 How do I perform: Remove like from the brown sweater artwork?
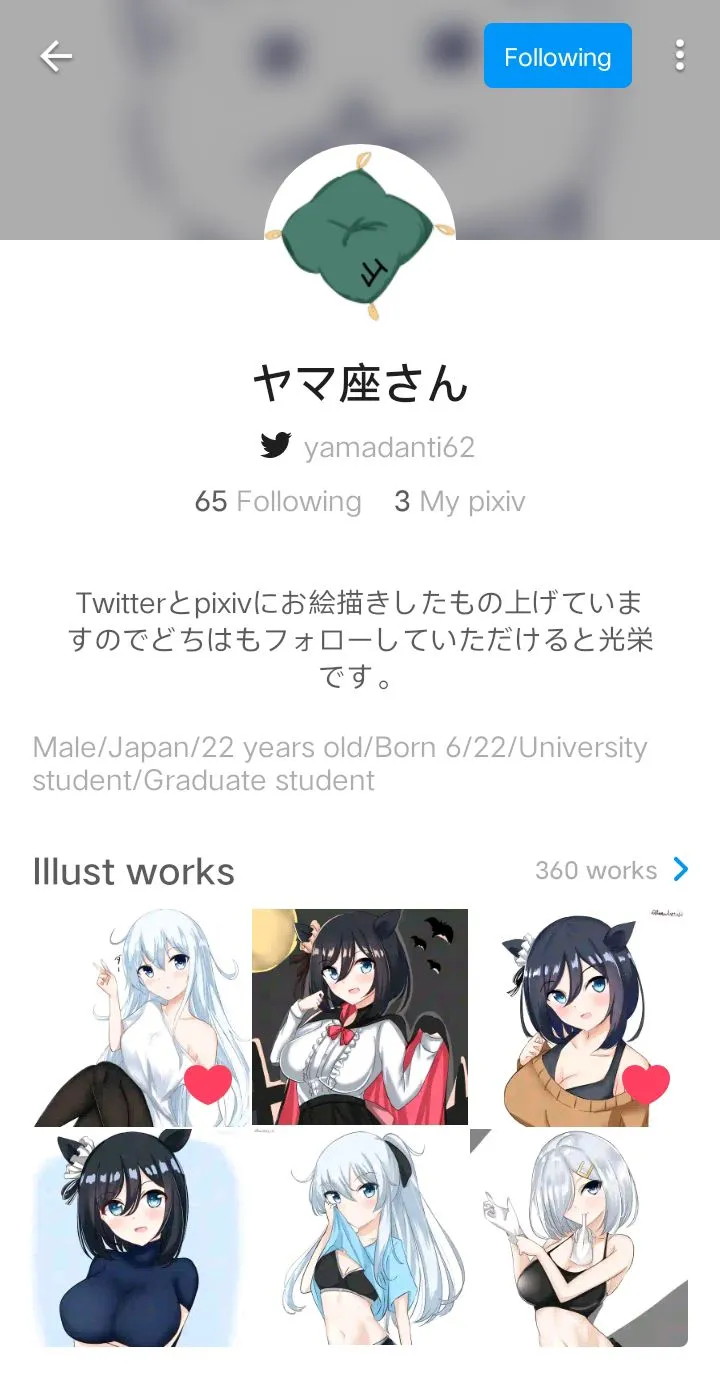(645, 1084)
